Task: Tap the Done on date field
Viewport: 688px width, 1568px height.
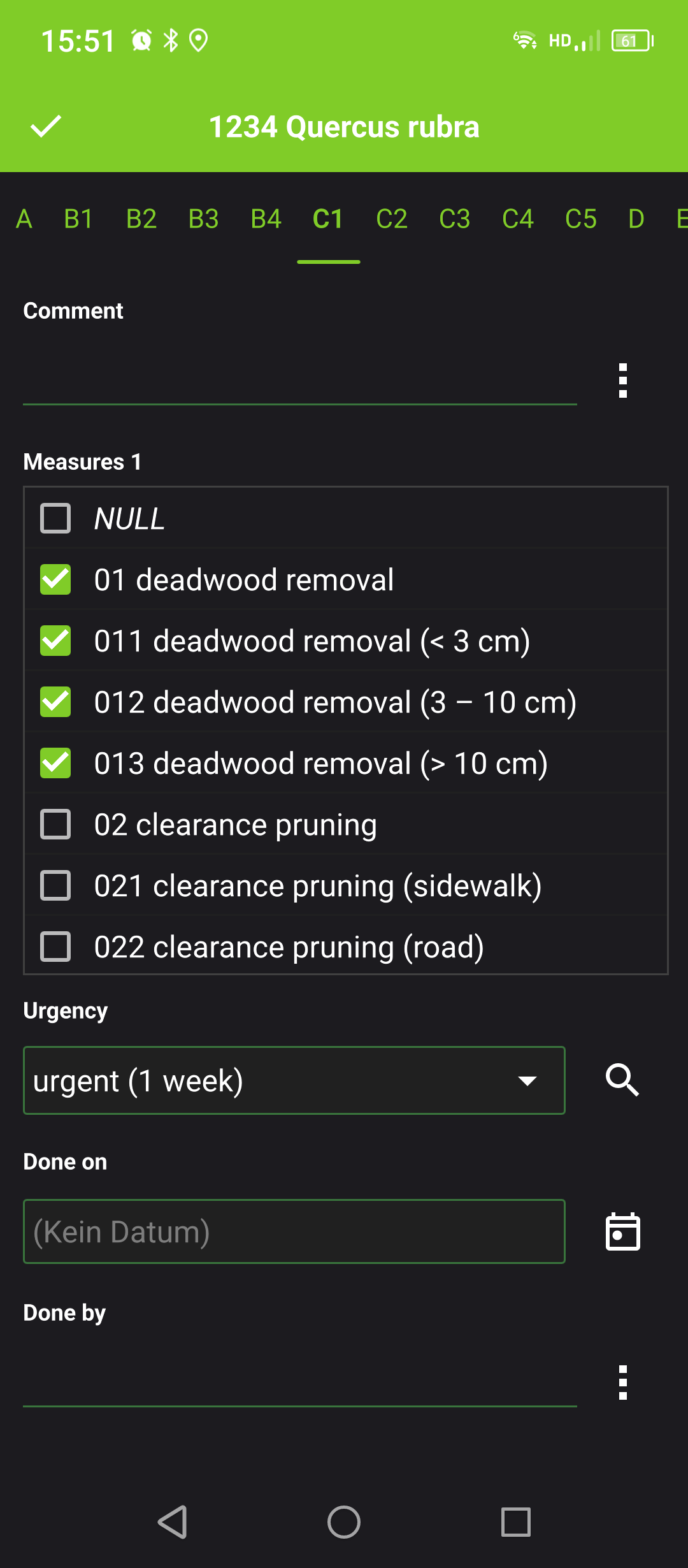Action: [294, 1231]
